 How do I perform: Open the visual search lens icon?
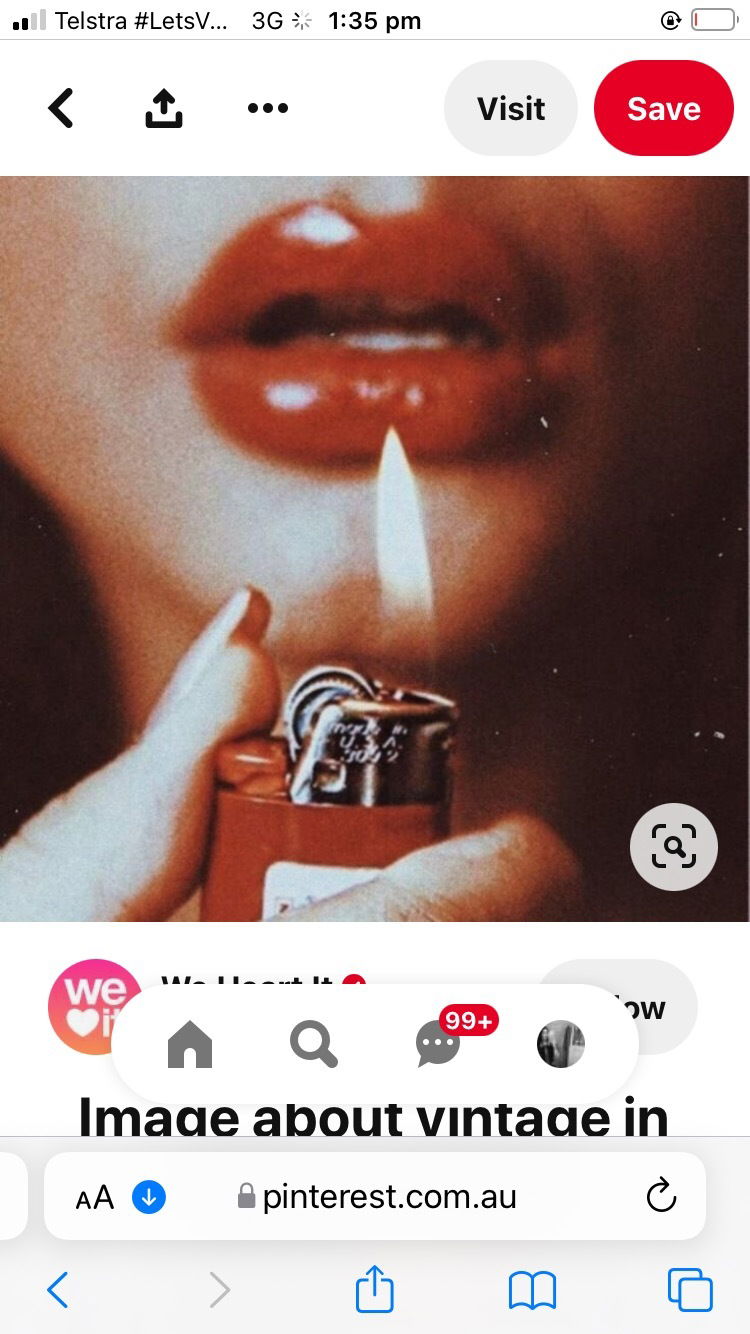click(x=674, y=847)
